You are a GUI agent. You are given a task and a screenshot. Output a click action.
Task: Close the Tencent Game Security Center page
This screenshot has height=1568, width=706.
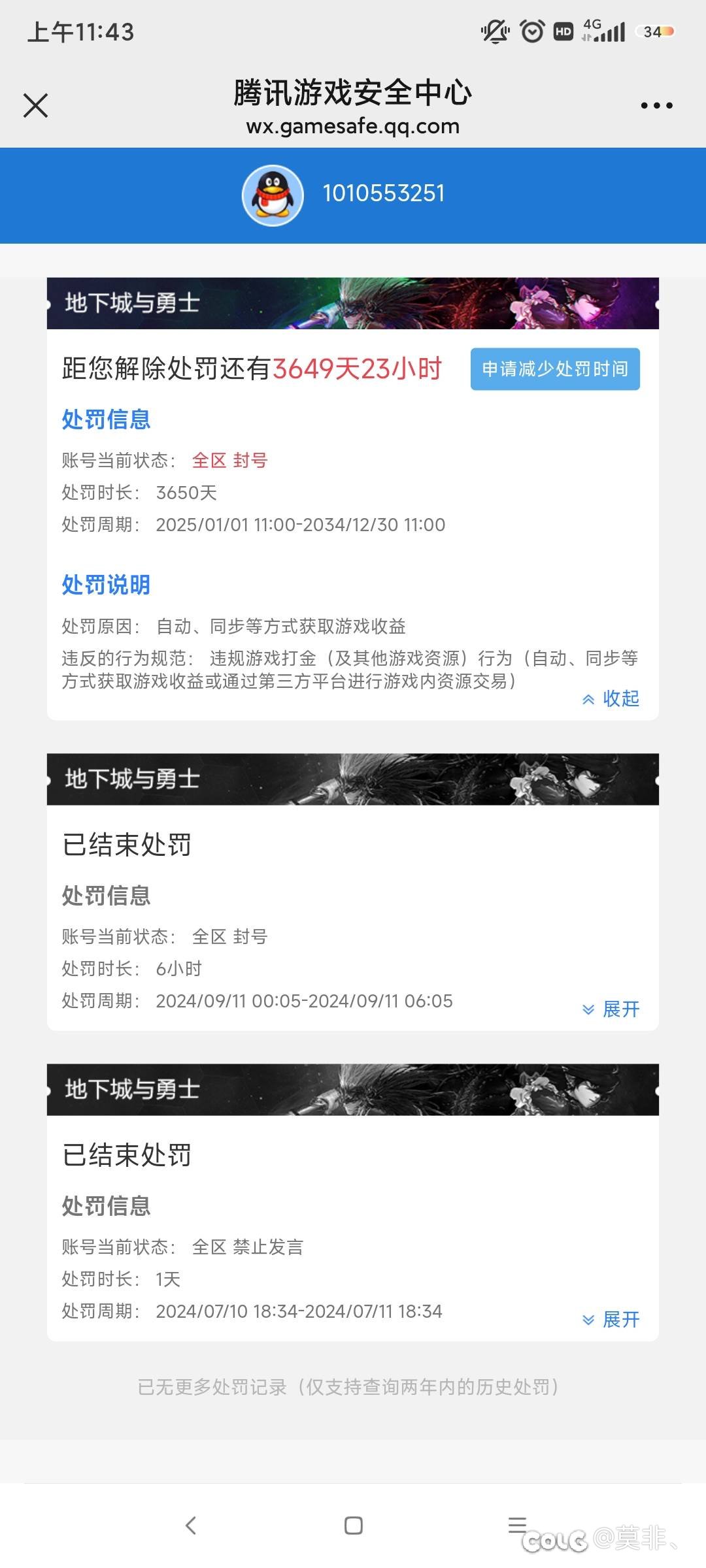(x=35, y=105)
